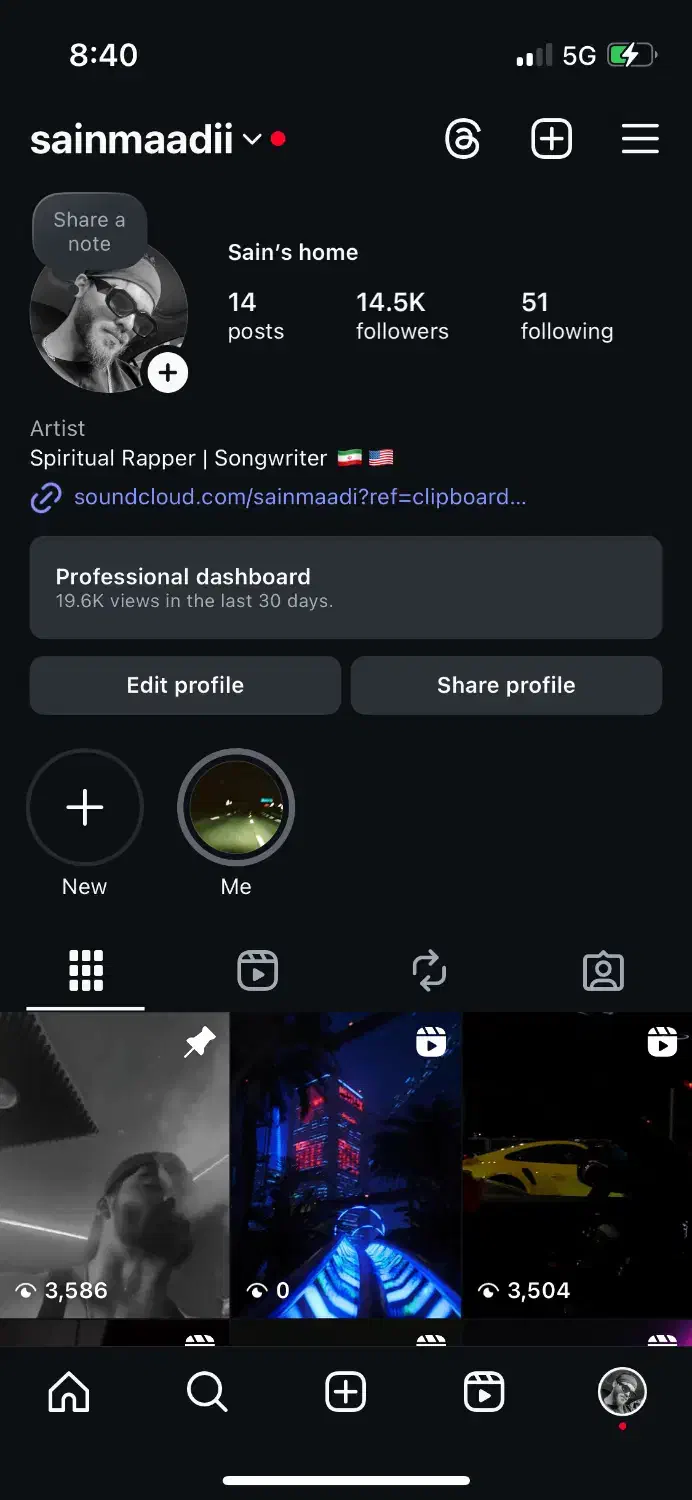Image resolution: width=692 pixels, height=1500 pixels.
Task: Tap Share profile
Action: (506, 685)
